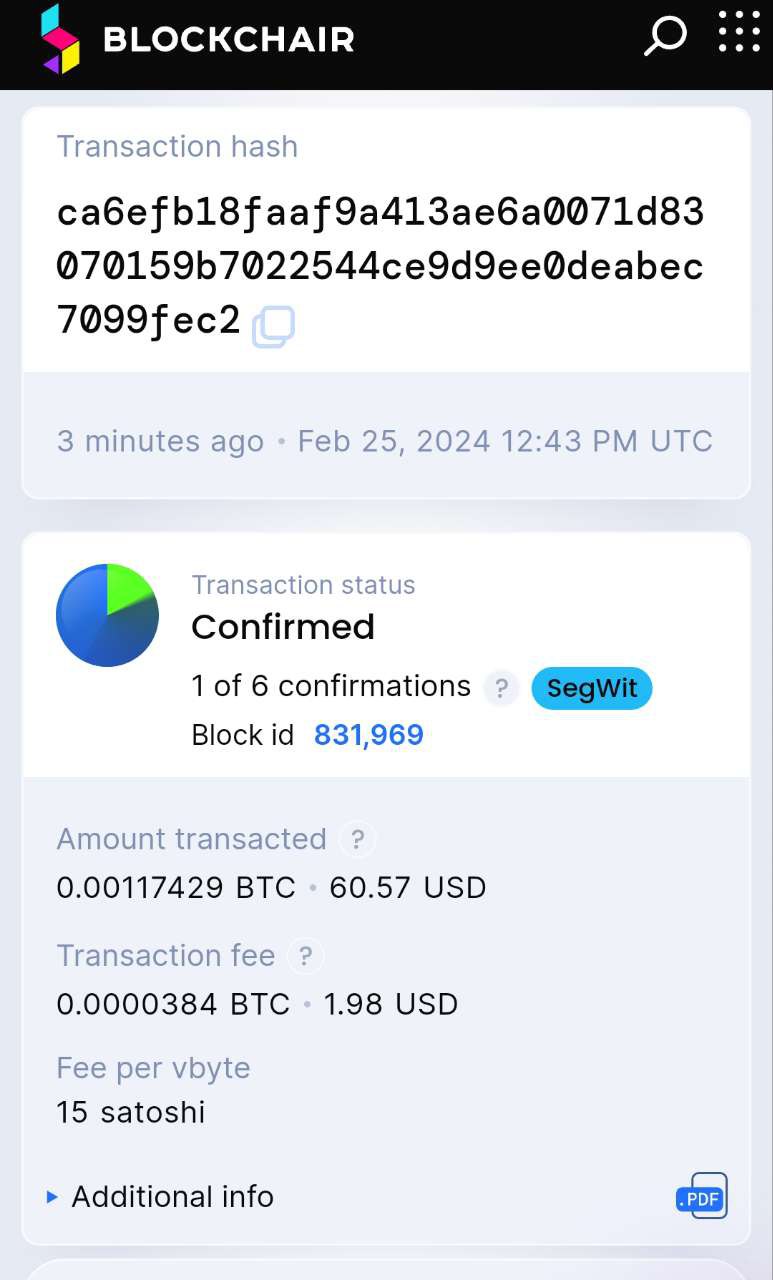Go to Blockchair home via logo
The image size is (773, 1280).
pyautogui.click(x=198, y=39)
